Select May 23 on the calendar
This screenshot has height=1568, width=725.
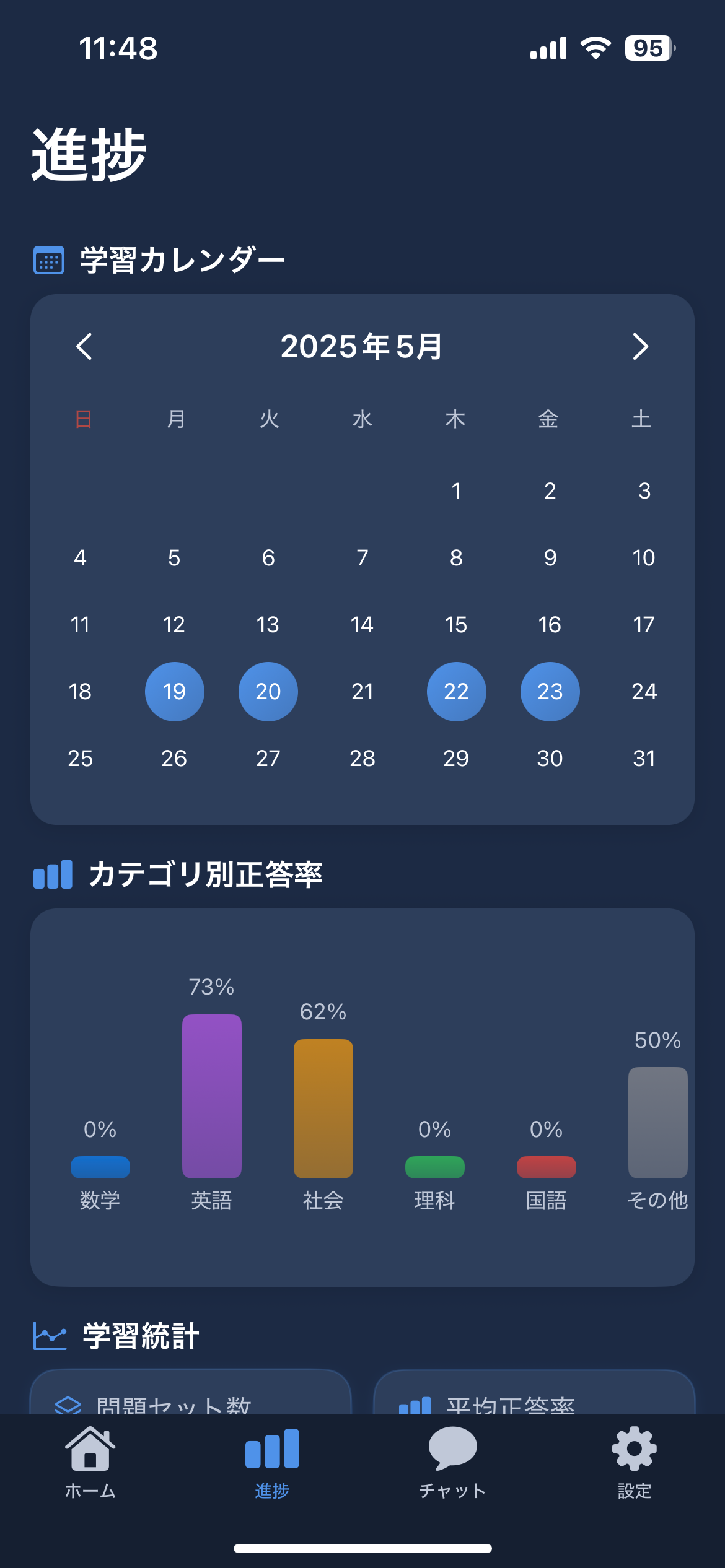click(550, 691)
